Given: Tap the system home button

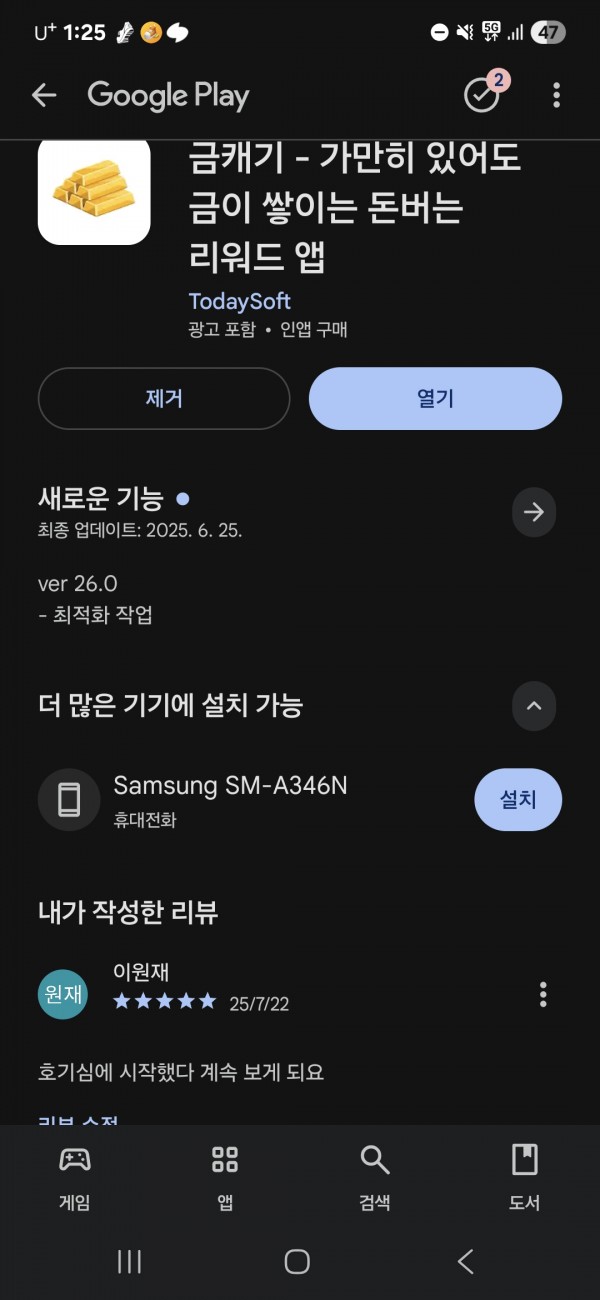Looking at the screenshot, I should (x=297, y=1261).
